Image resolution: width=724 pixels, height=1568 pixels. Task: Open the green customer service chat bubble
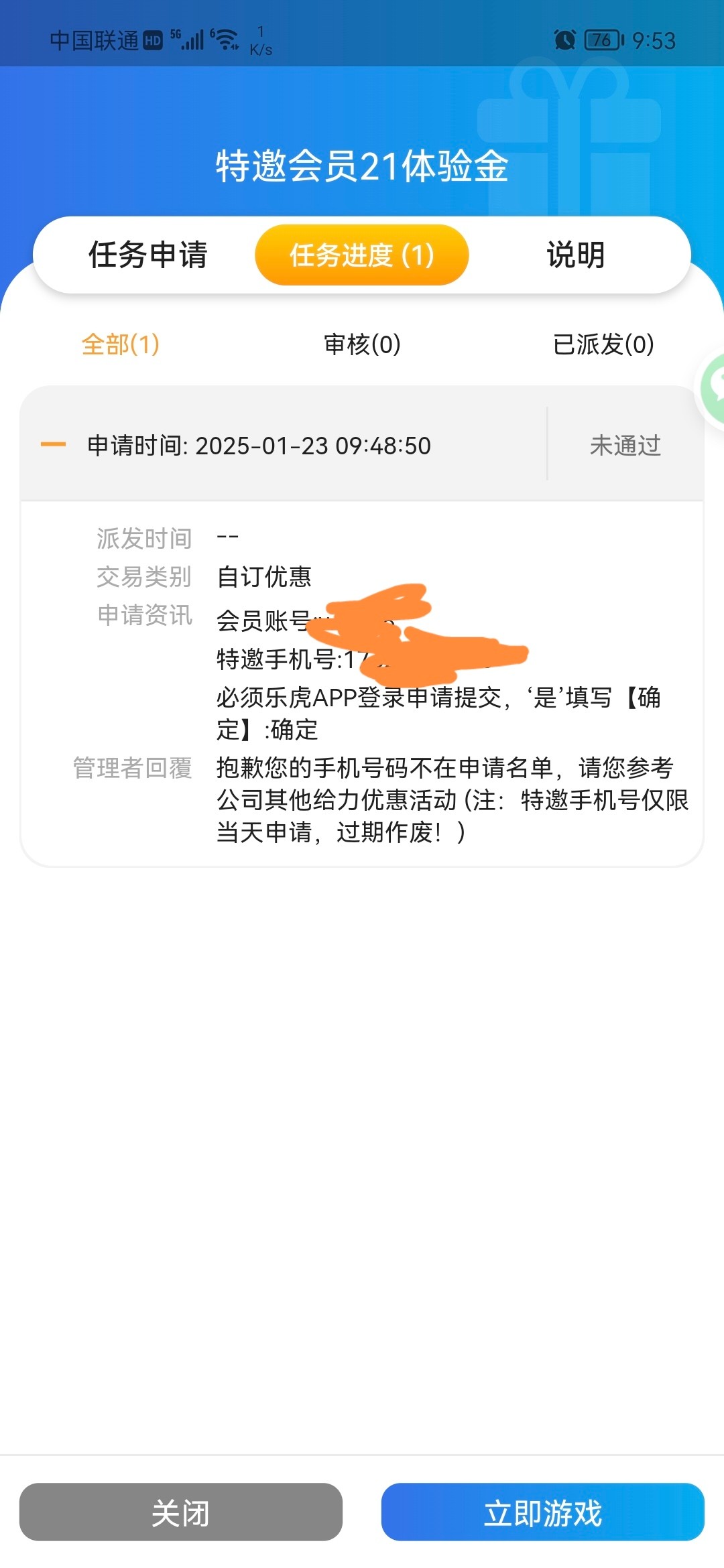pos(713,387)
